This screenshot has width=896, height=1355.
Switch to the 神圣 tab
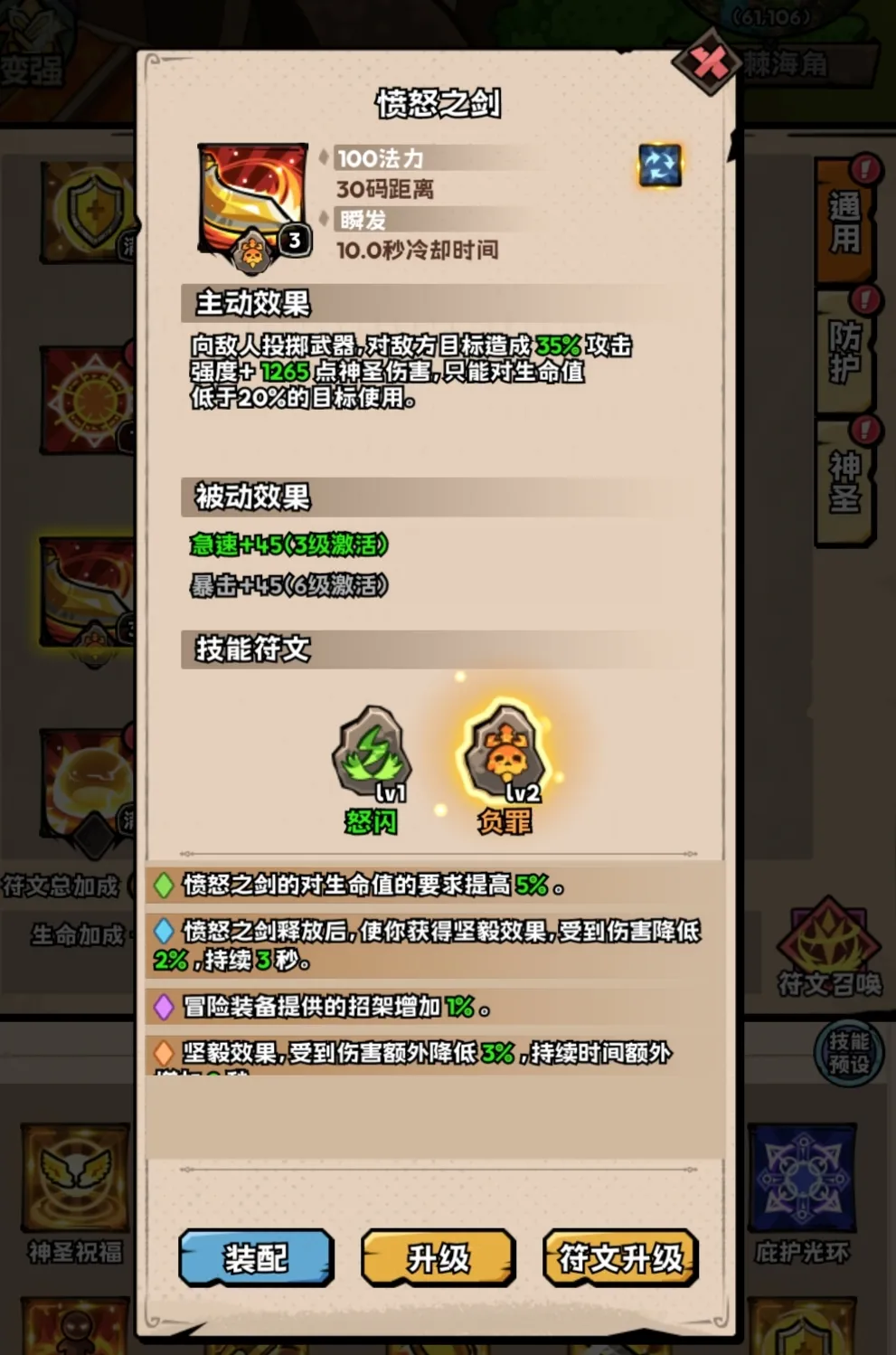point(845,481)
